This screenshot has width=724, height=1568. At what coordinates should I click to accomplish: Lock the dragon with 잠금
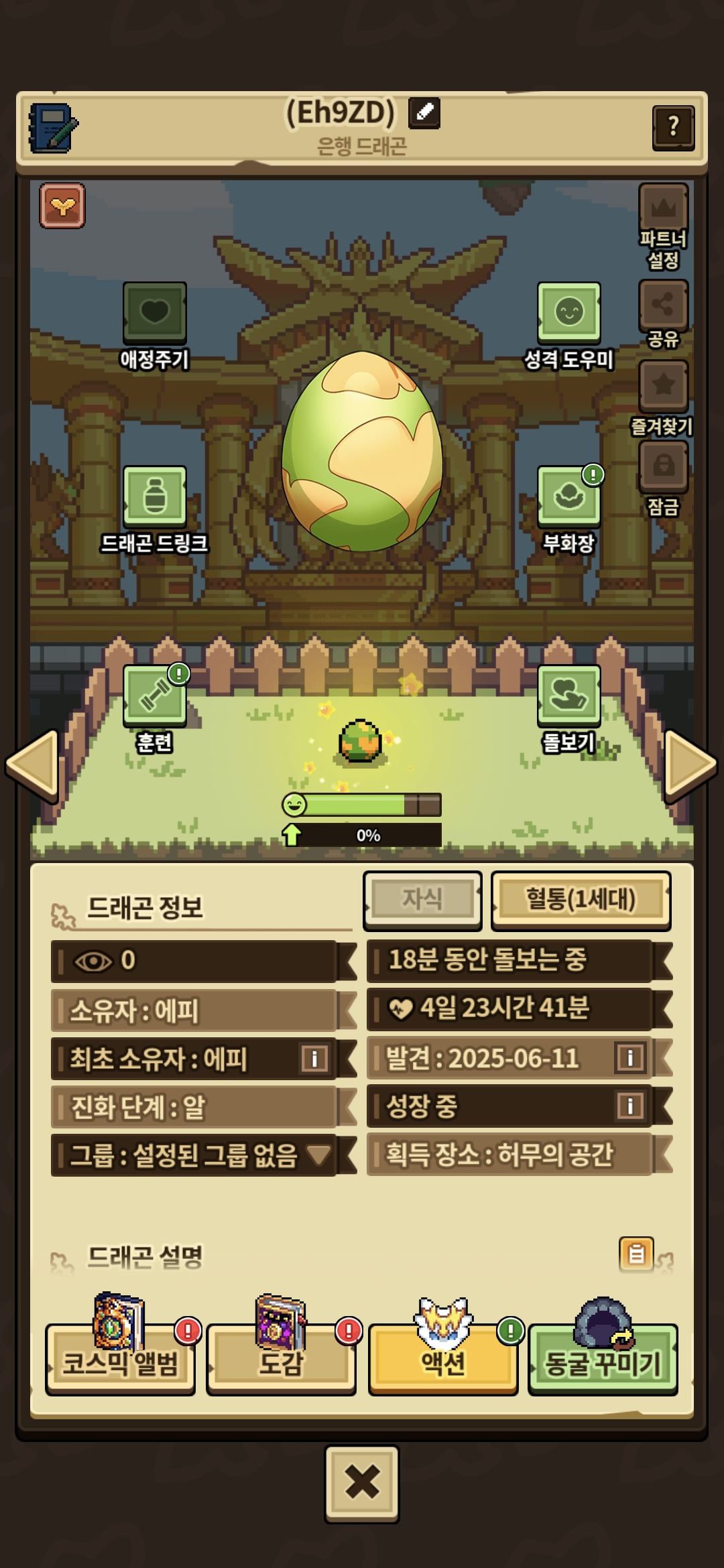pyautogui.click(x=663, y=466)
